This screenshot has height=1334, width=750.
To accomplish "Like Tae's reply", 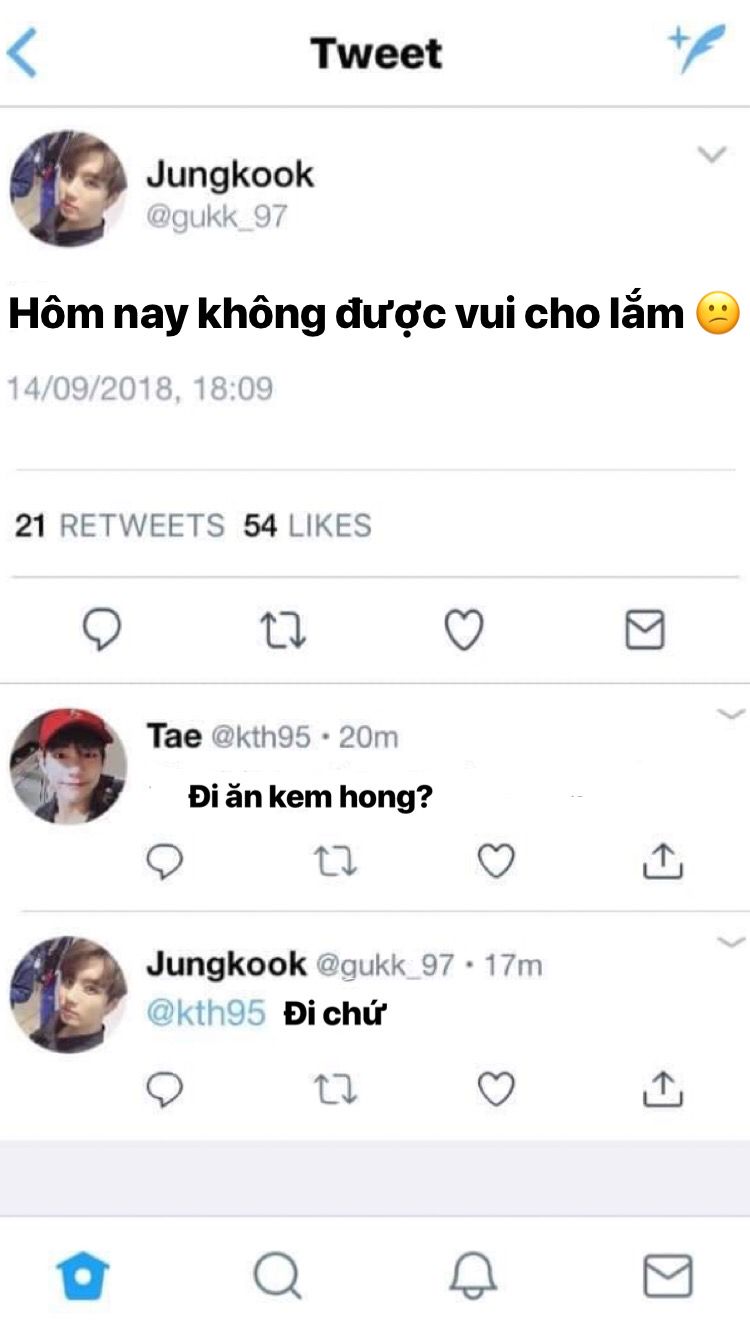I will pyautogui.click(x=496, y=861).
